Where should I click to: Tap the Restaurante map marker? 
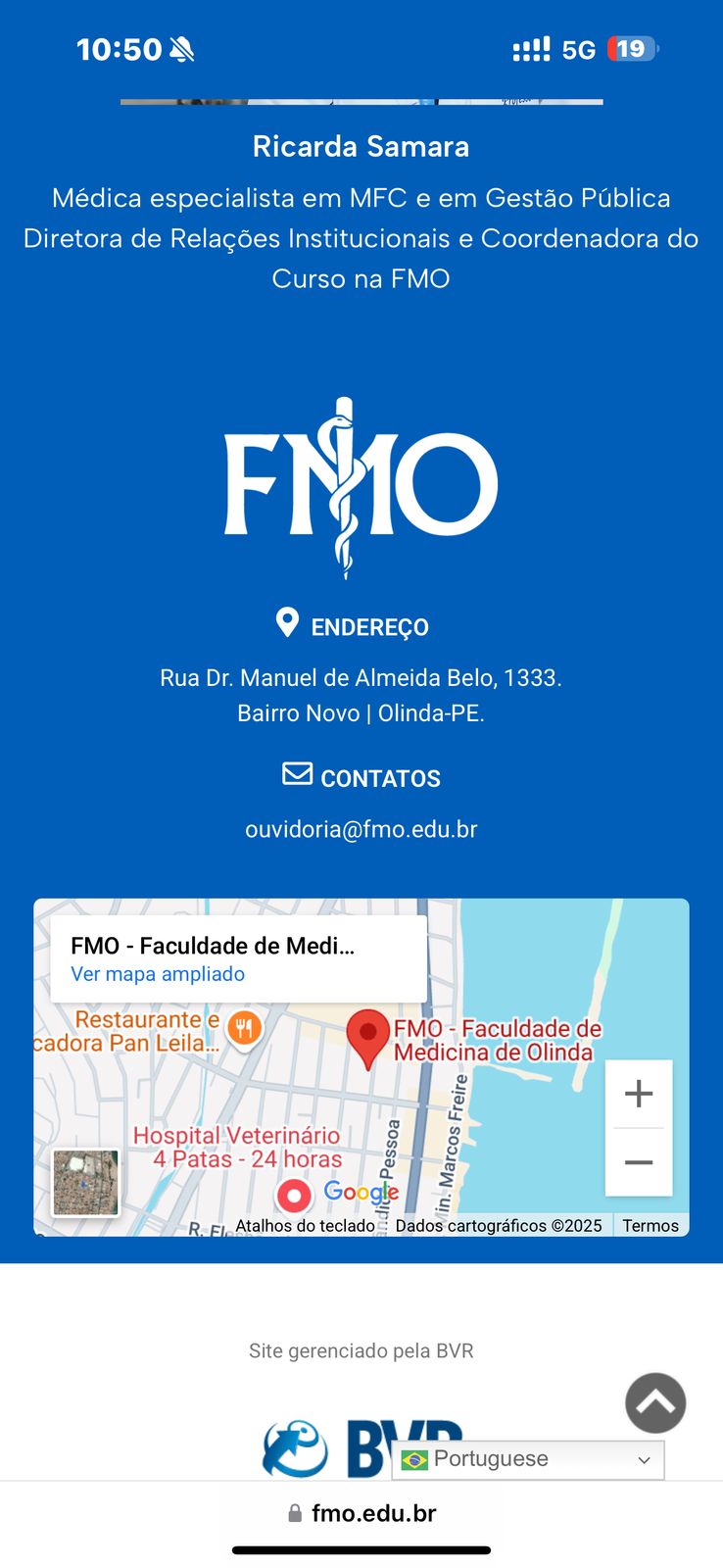tap(244, 1029)
